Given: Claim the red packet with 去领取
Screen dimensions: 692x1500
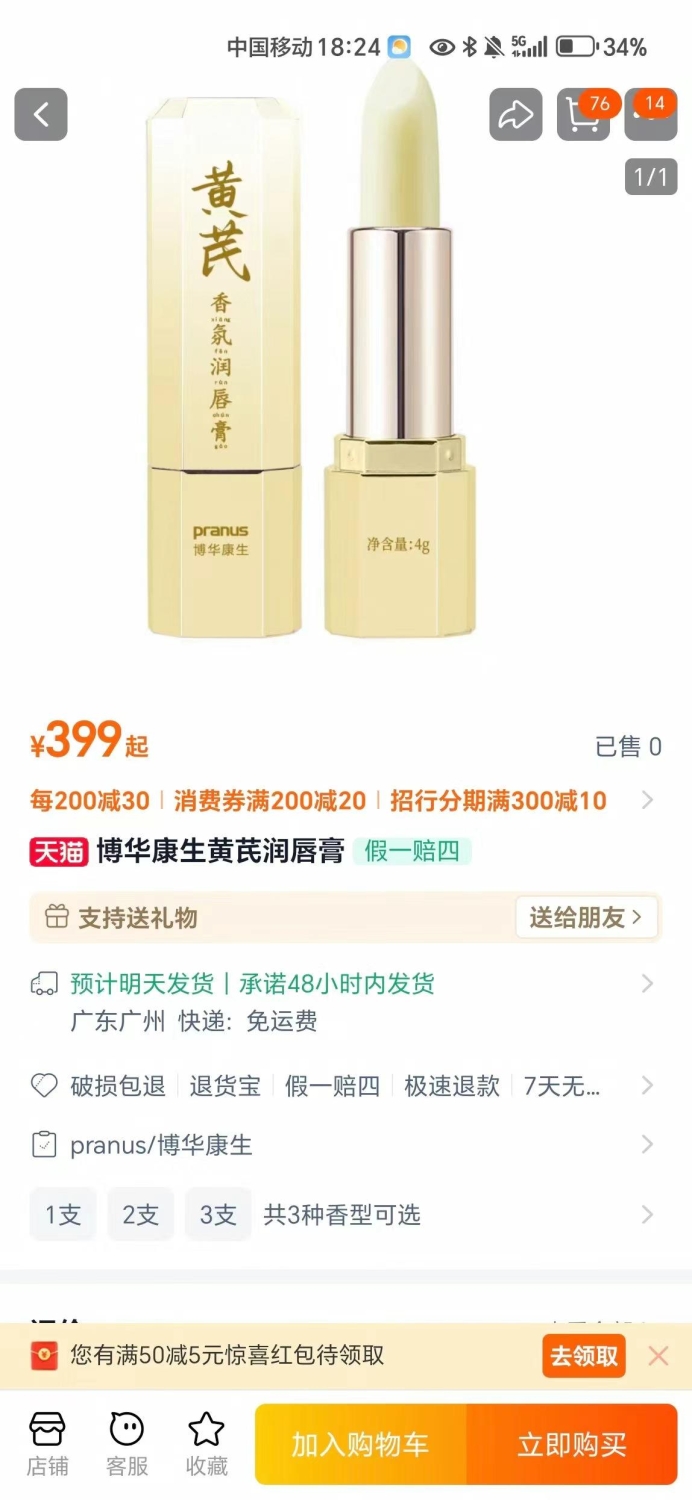Looking at the screenshot, I should pyautogui.click(x=584, y=1356).
